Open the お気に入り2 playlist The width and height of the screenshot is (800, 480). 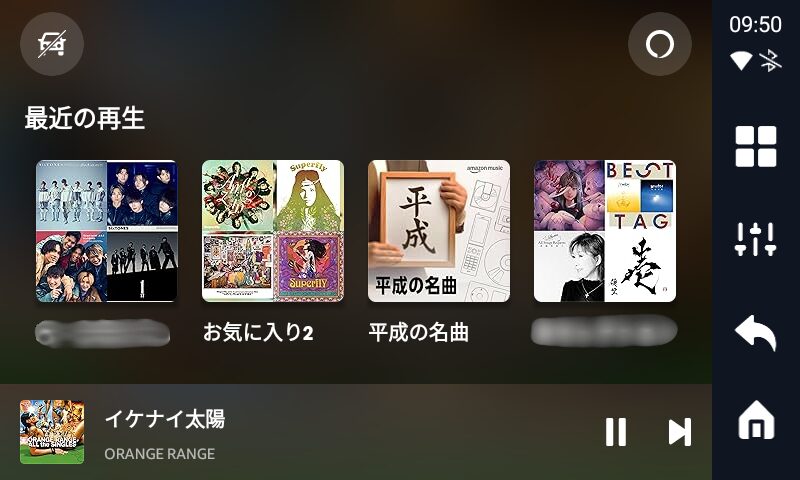click(273, 231)
